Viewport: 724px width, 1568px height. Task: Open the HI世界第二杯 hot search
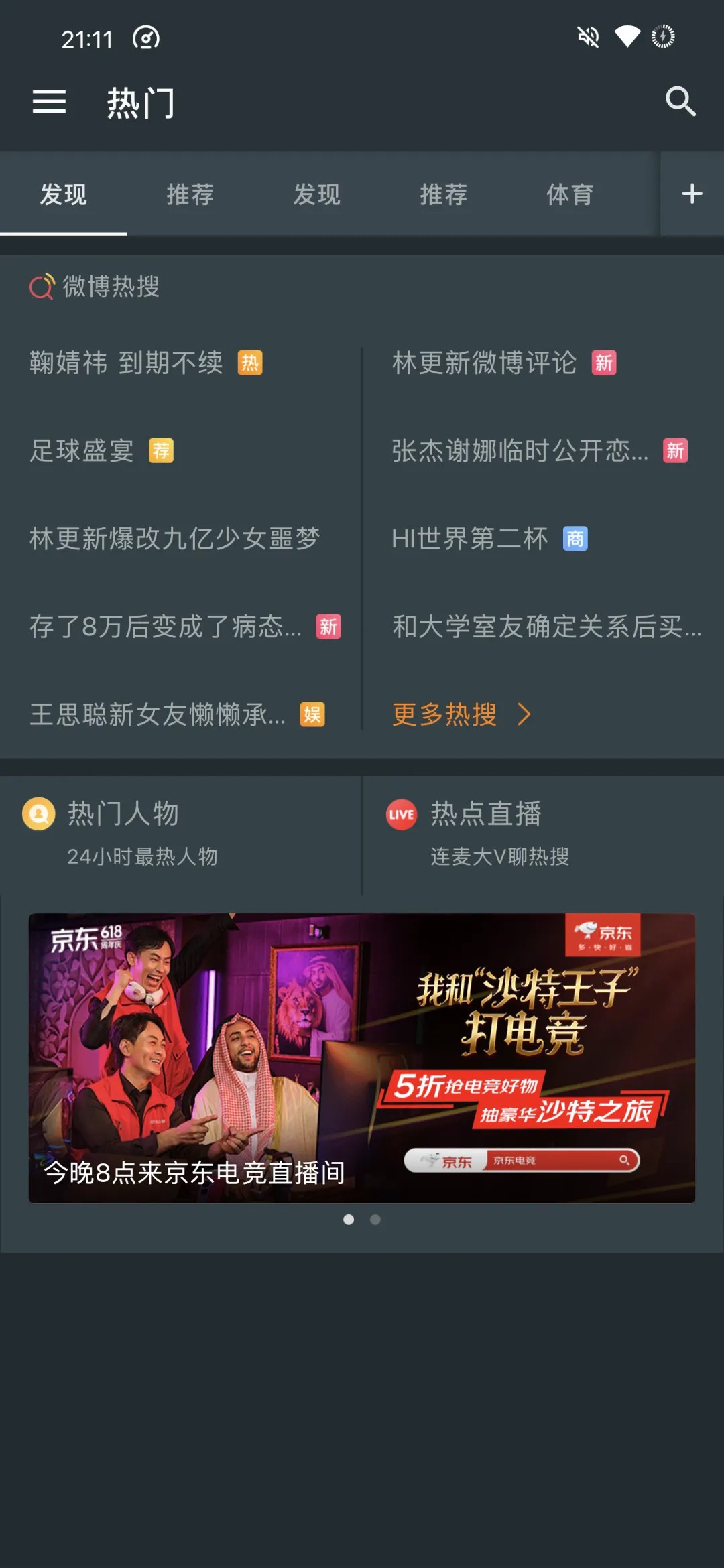pyautogui.click(x=470, y=539)
